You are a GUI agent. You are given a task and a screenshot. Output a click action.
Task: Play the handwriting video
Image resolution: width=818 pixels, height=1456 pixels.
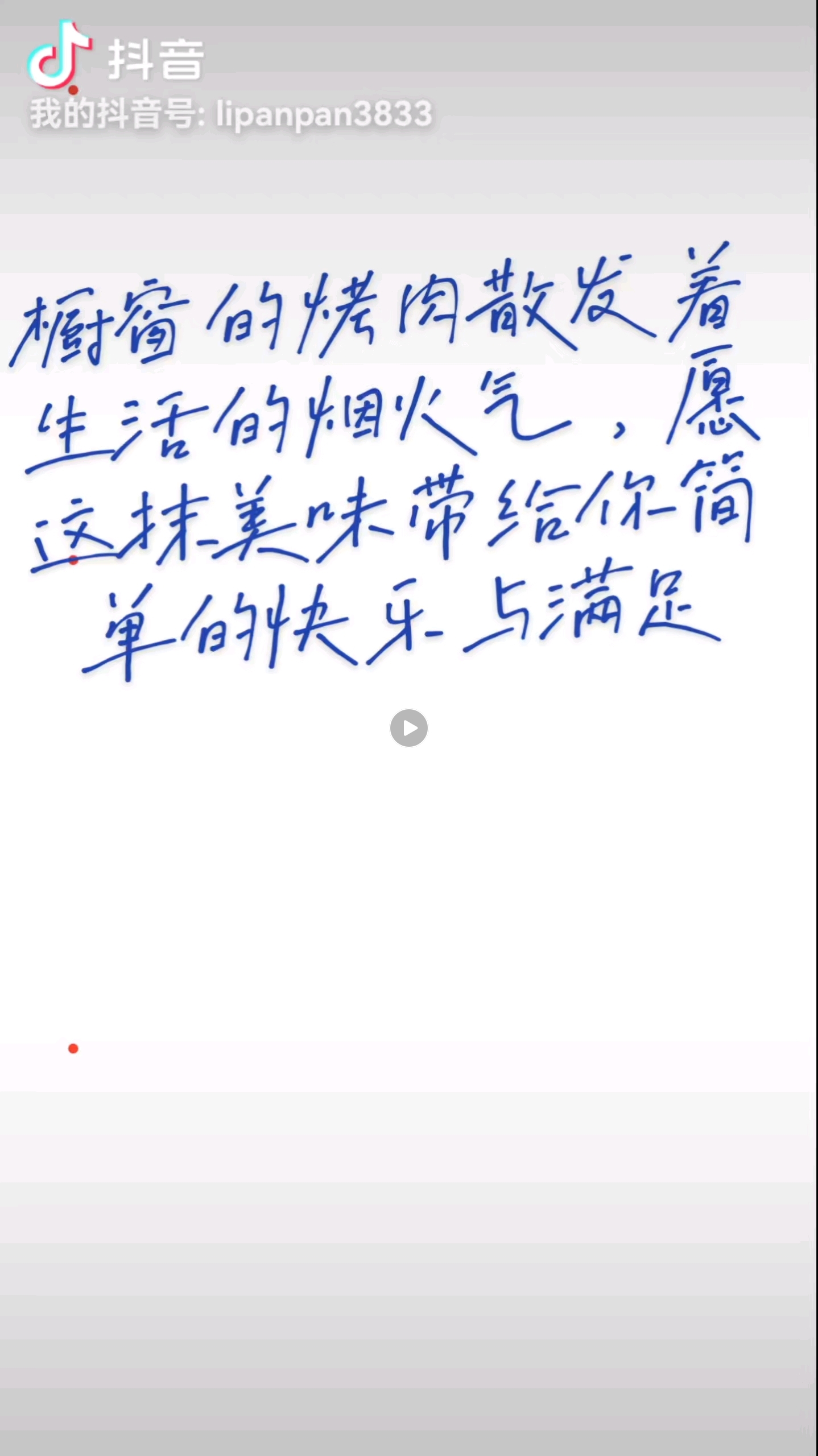(408, 728)
